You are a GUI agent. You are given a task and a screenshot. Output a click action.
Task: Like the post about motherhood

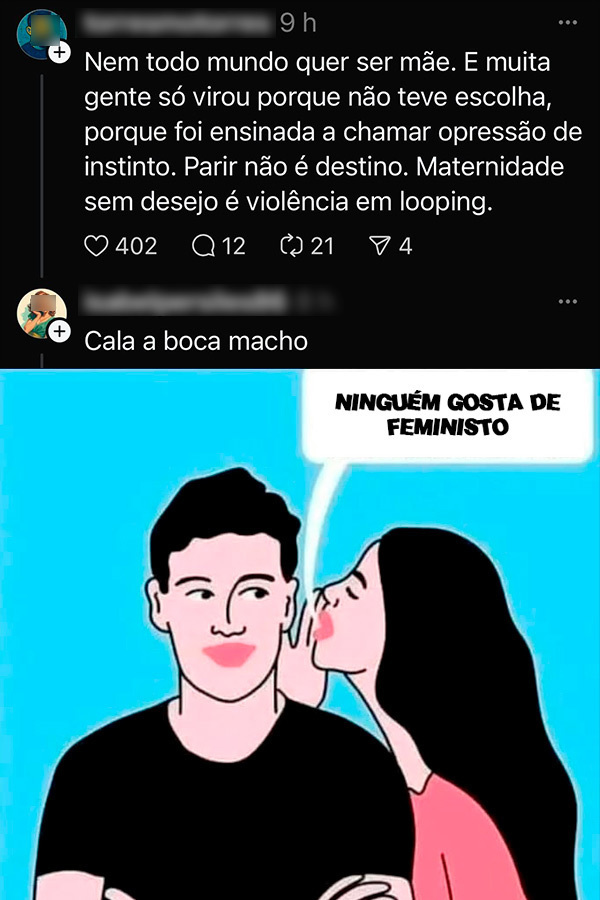click(x=97, y=245)
